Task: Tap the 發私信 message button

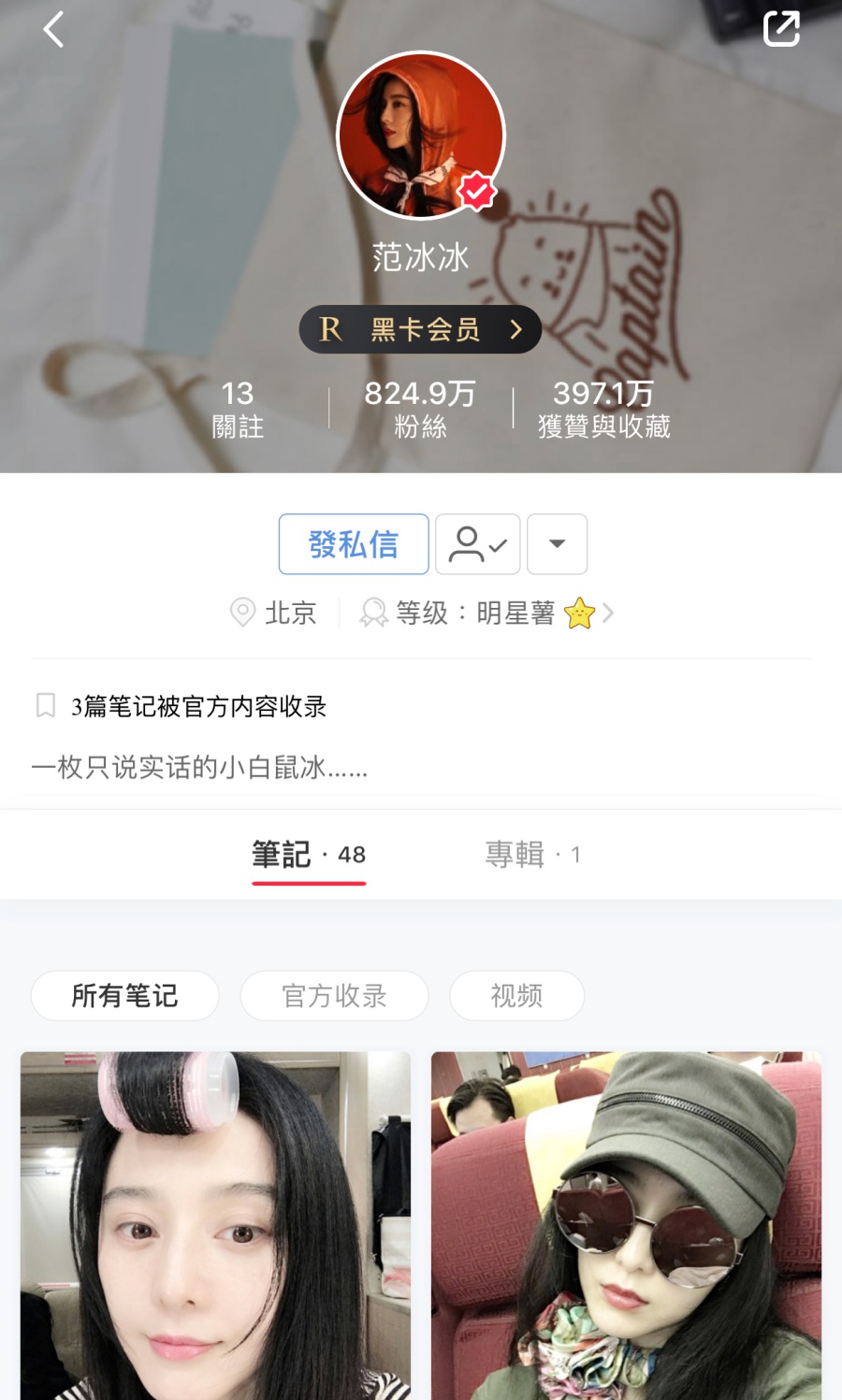Action: click(x=354, y=544)
